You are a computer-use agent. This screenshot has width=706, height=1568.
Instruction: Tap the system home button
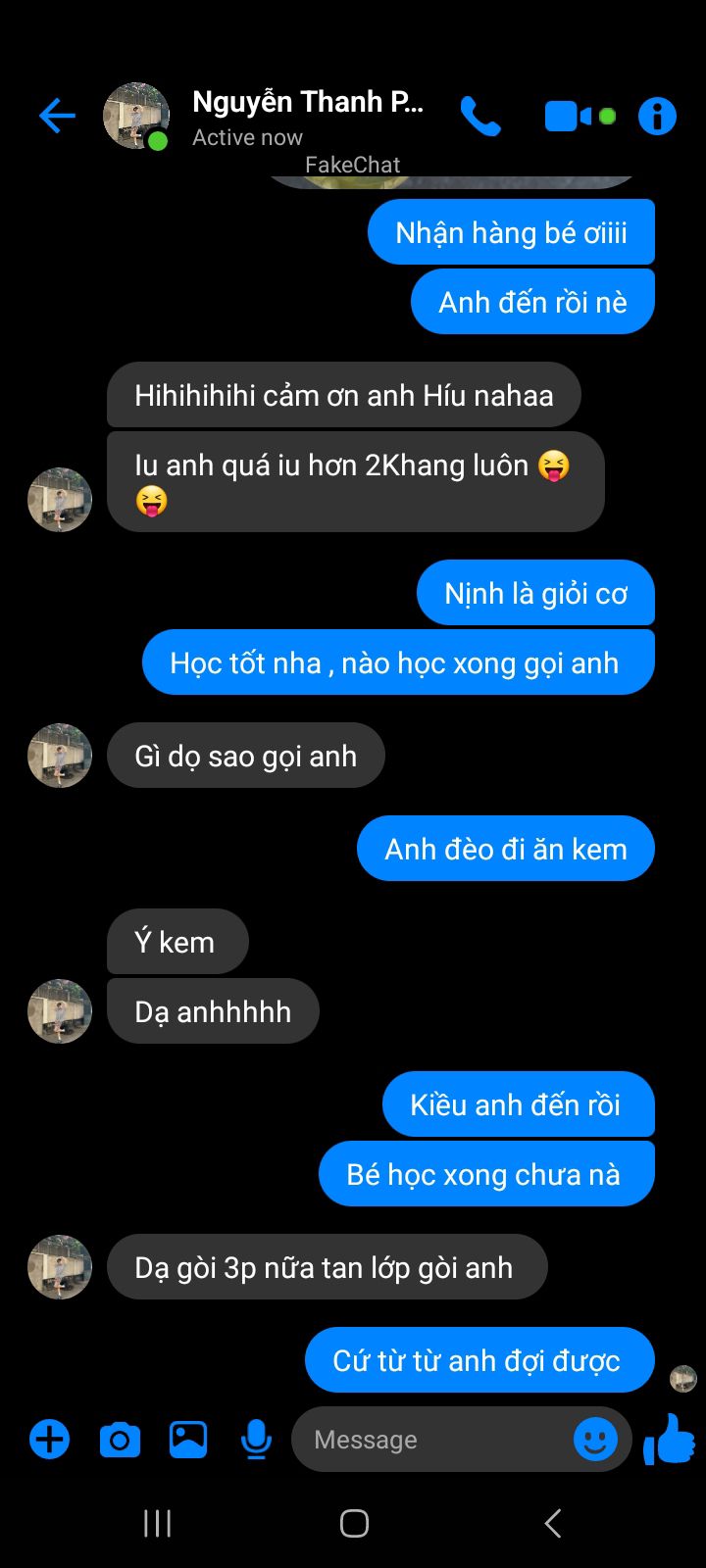coord(354,1523)
